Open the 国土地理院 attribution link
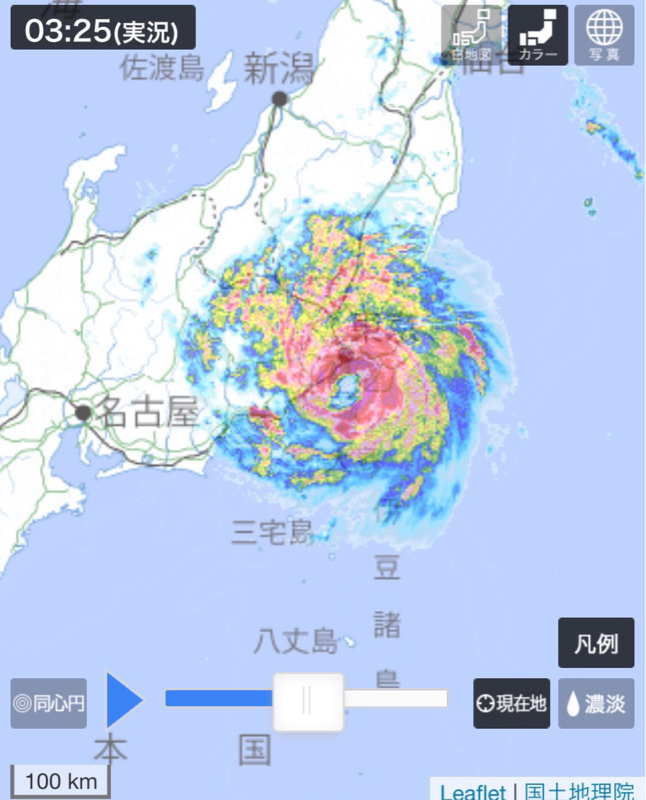This screenshot has width=646, height=800. point(580,792)
